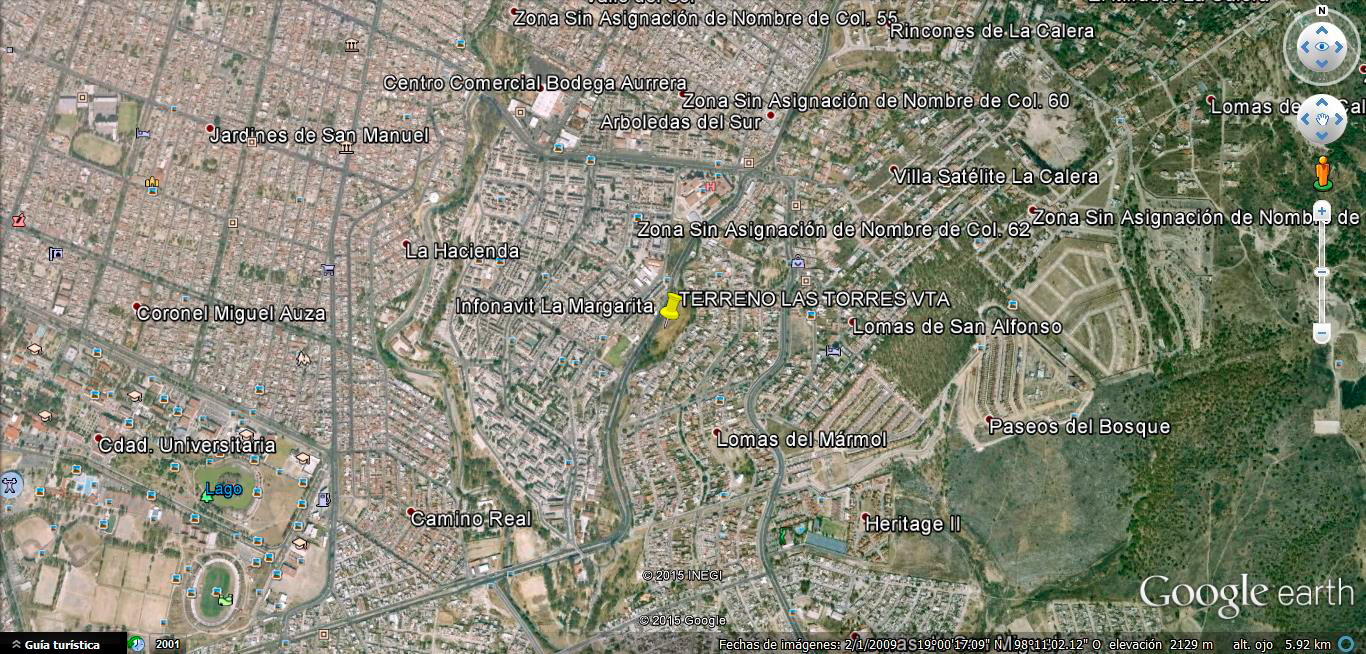Tap the hand pan control

[1322, 120]
